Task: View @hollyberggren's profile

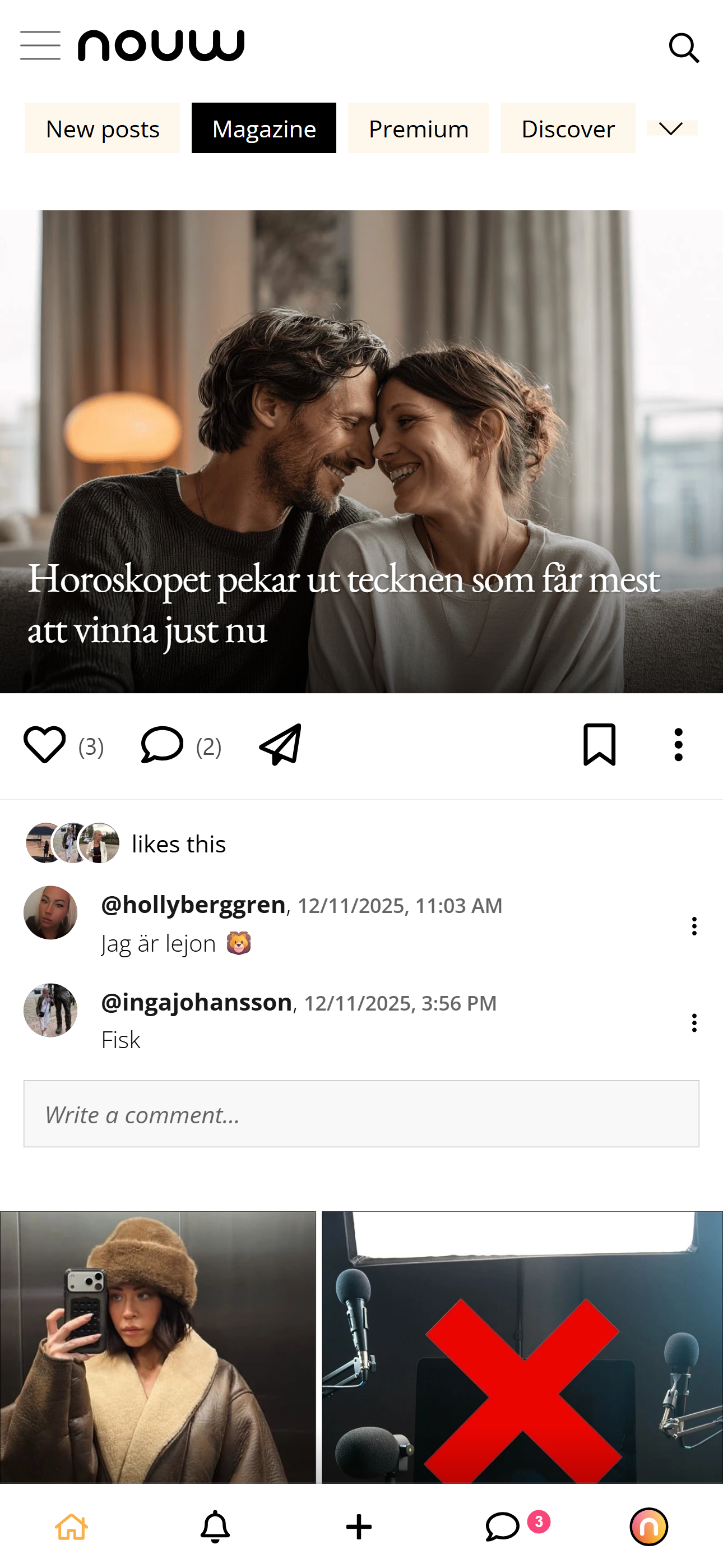Action: [193, 905]
